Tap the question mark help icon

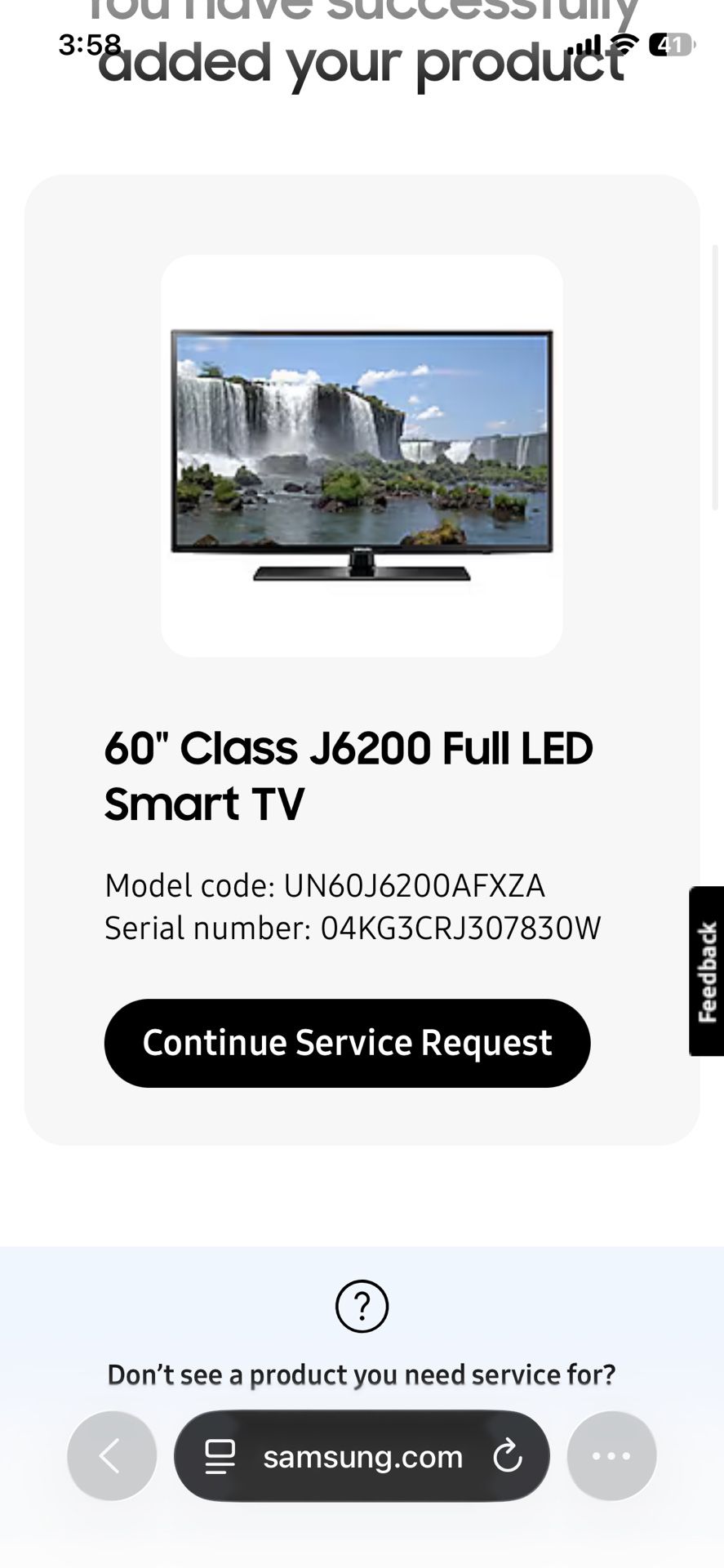click(362, 1306)
